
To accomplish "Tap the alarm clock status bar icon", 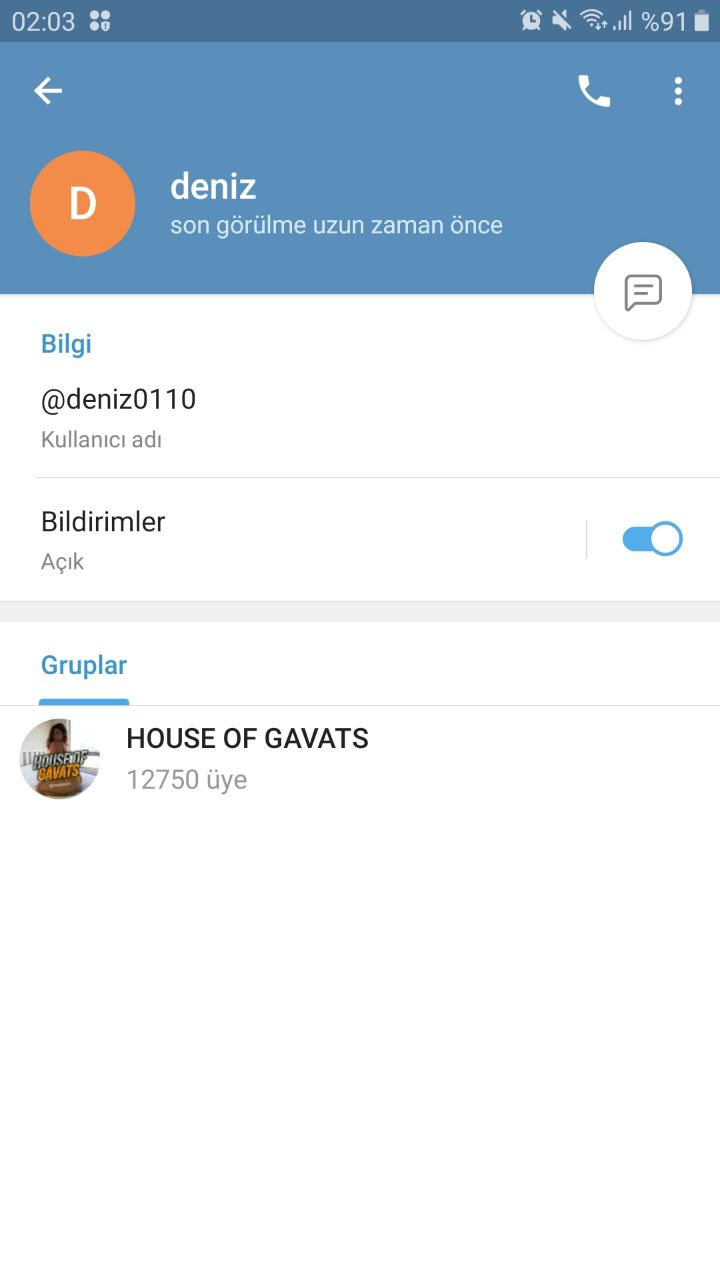I will [532, 18].
